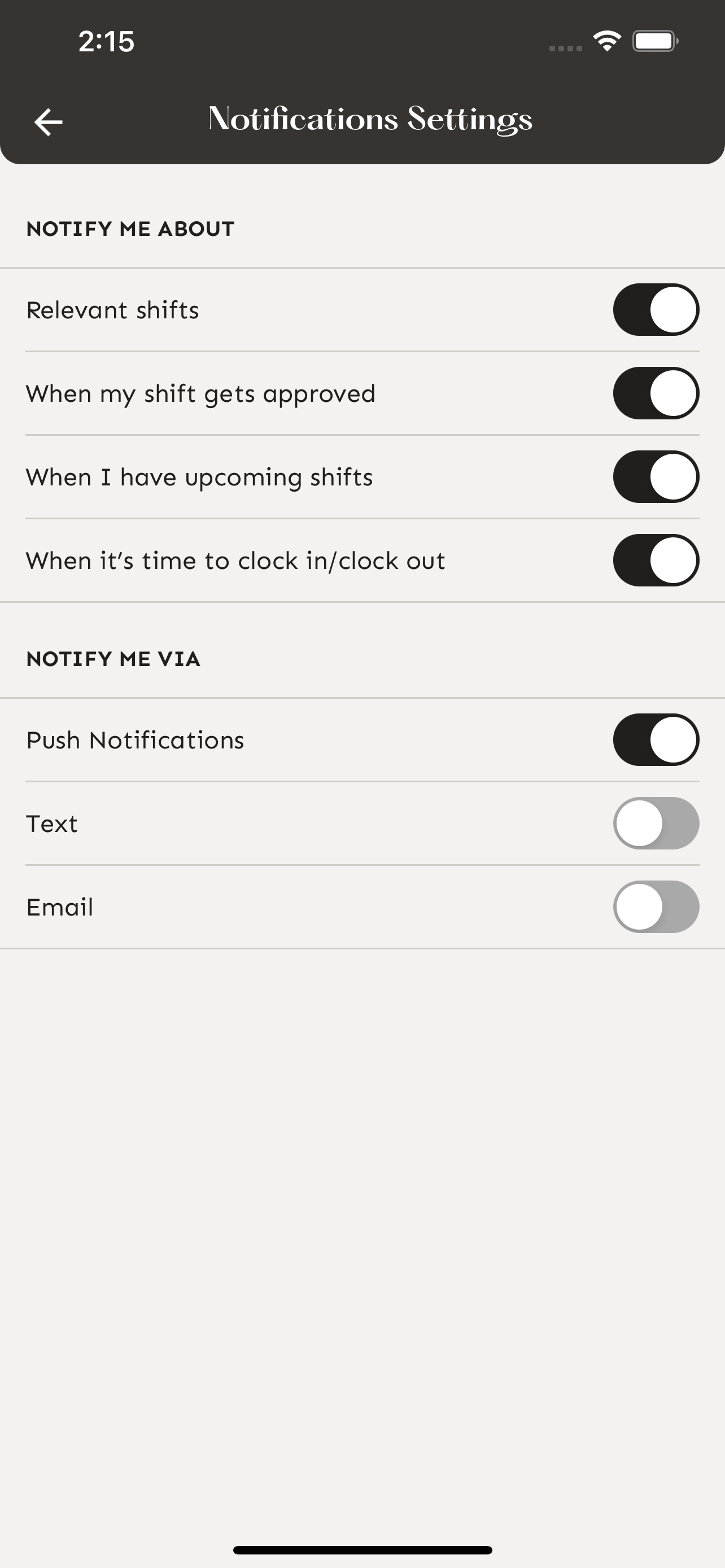725x1568 pixels.
Task: Tap the cellular signal dots
Action: (564, 47)
